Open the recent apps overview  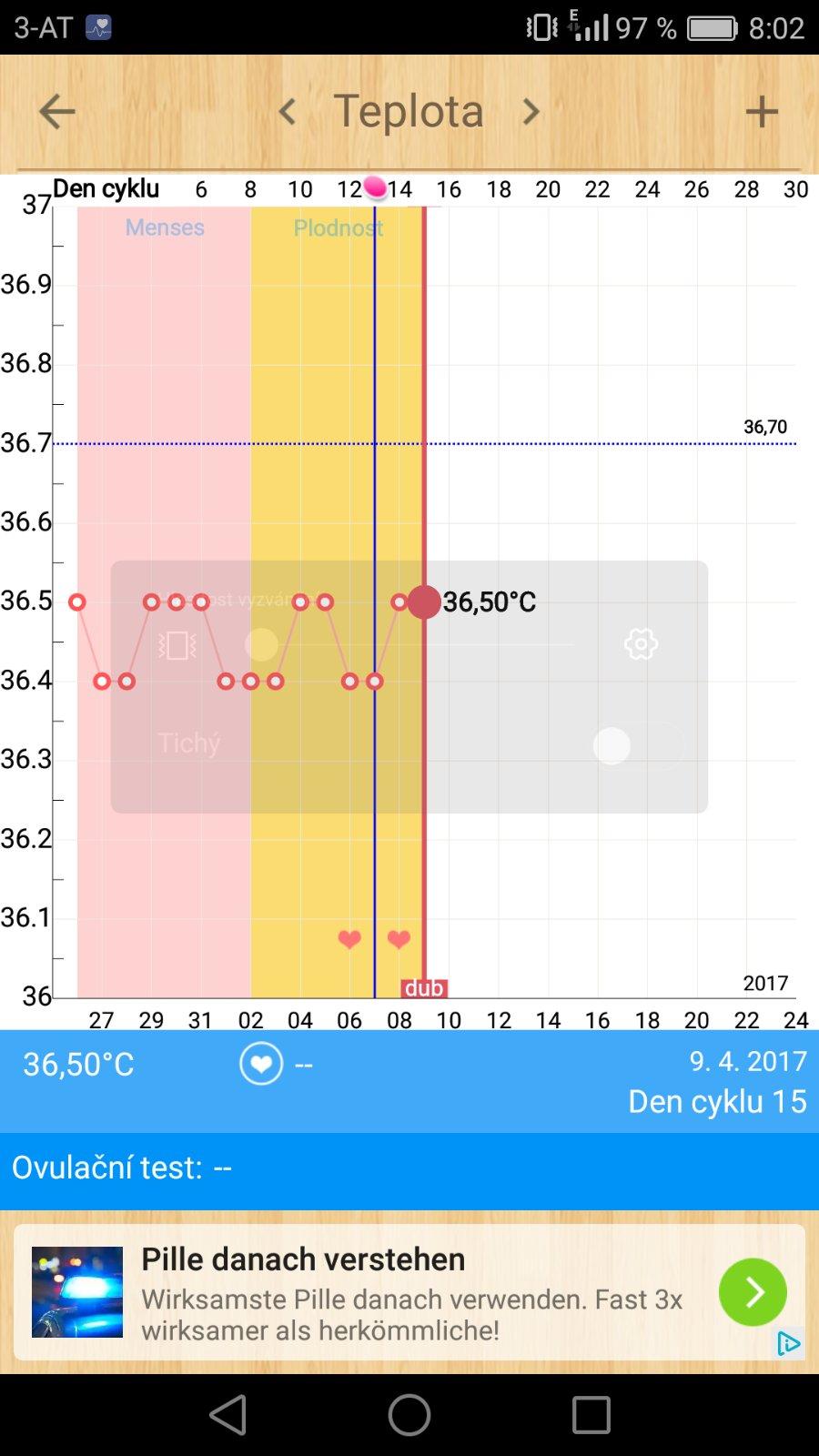point(591,1415)
